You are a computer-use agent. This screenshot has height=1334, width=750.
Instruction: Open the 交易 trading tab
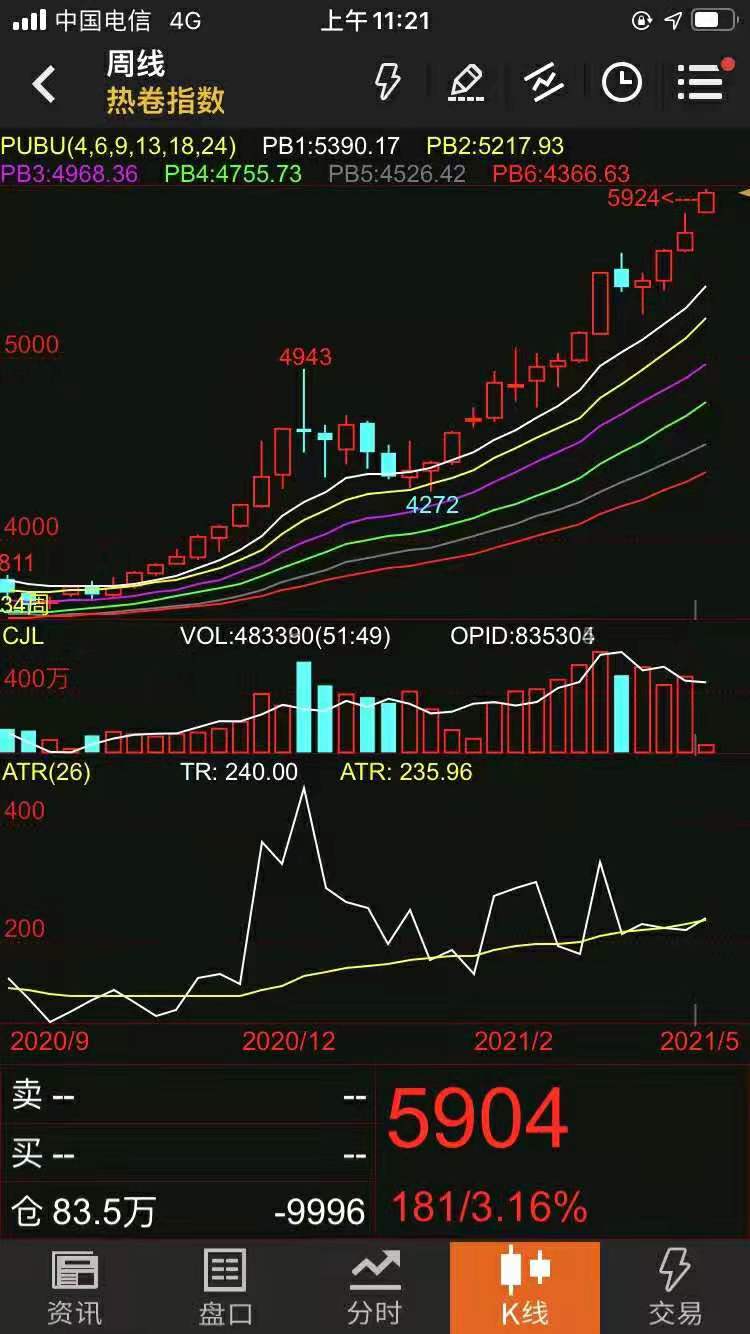[675, 1288]
